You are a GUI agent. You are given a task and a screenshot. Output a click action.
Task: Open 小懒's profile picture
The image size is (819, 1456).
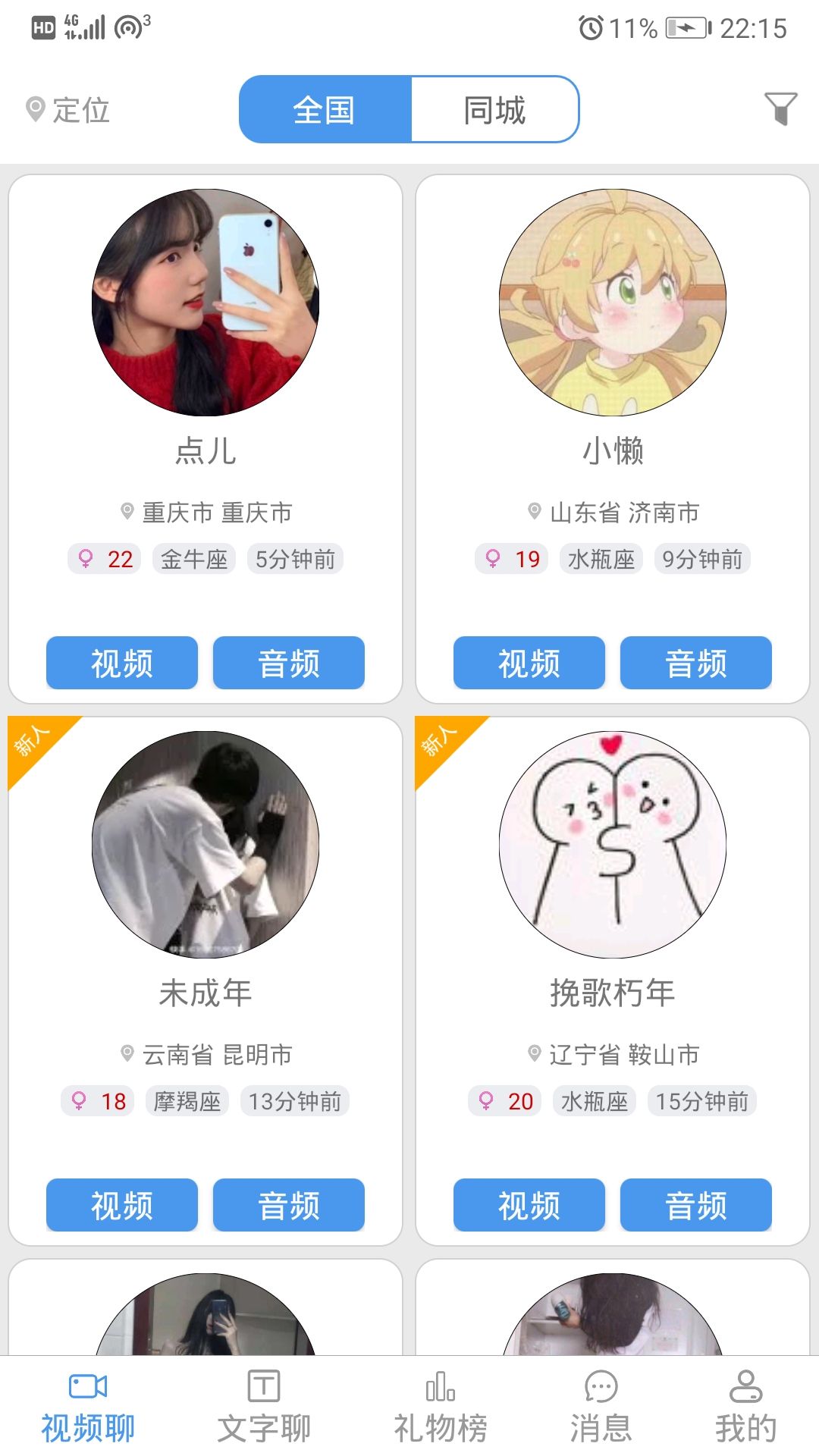pyautogui.click(x=613, y=303)
